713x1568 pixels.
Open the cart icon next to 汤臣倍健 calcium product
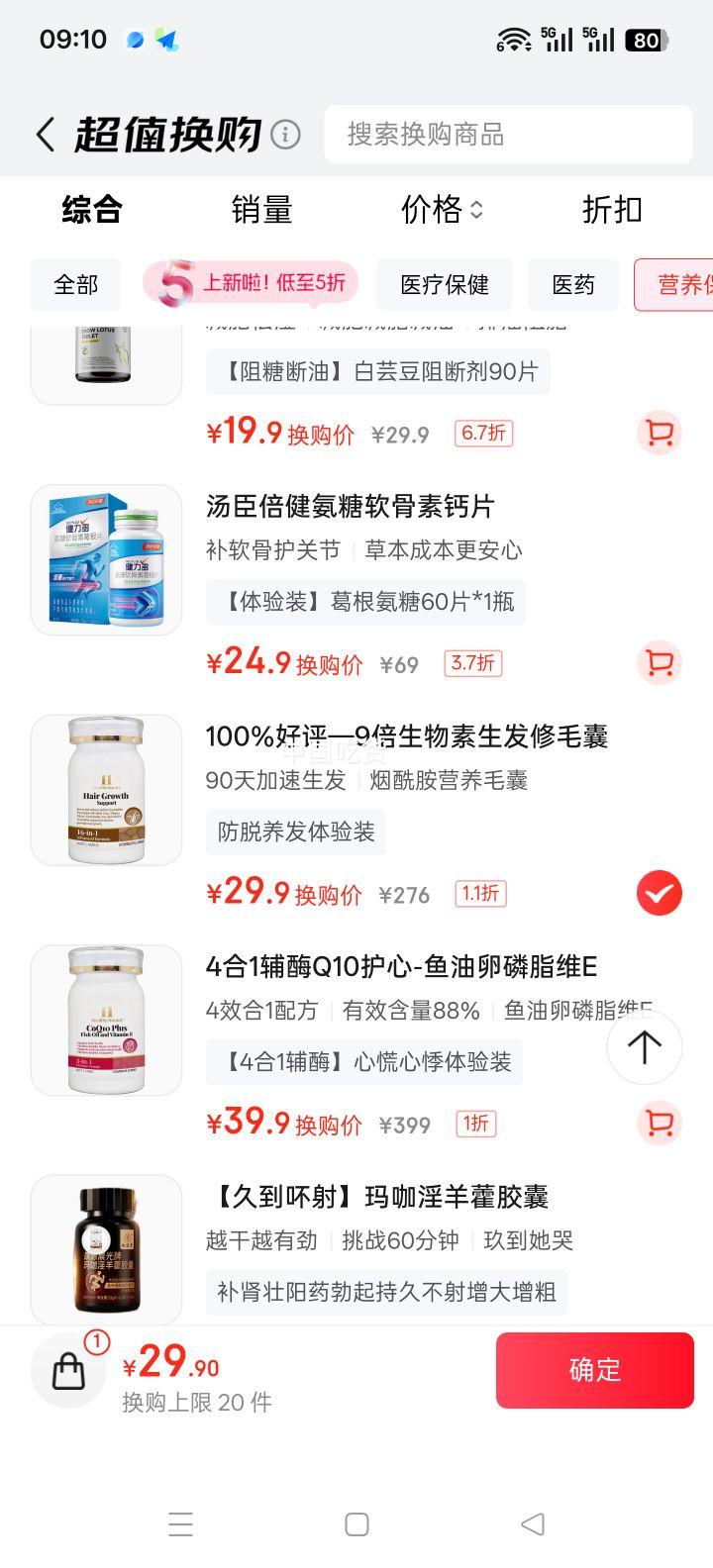tap(659, 664)
